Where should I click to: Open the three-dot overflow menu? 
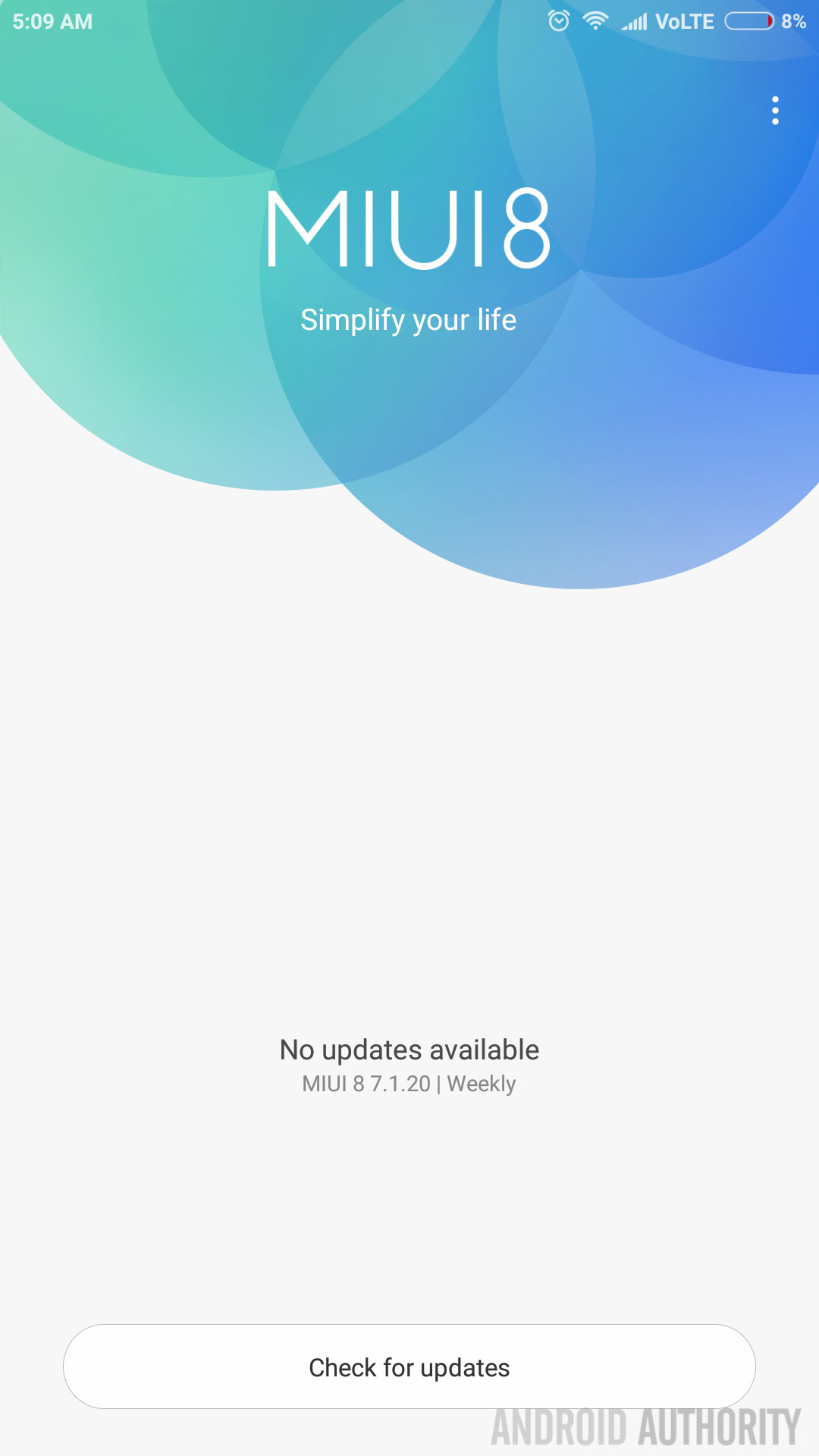click(x=774, y=111)
